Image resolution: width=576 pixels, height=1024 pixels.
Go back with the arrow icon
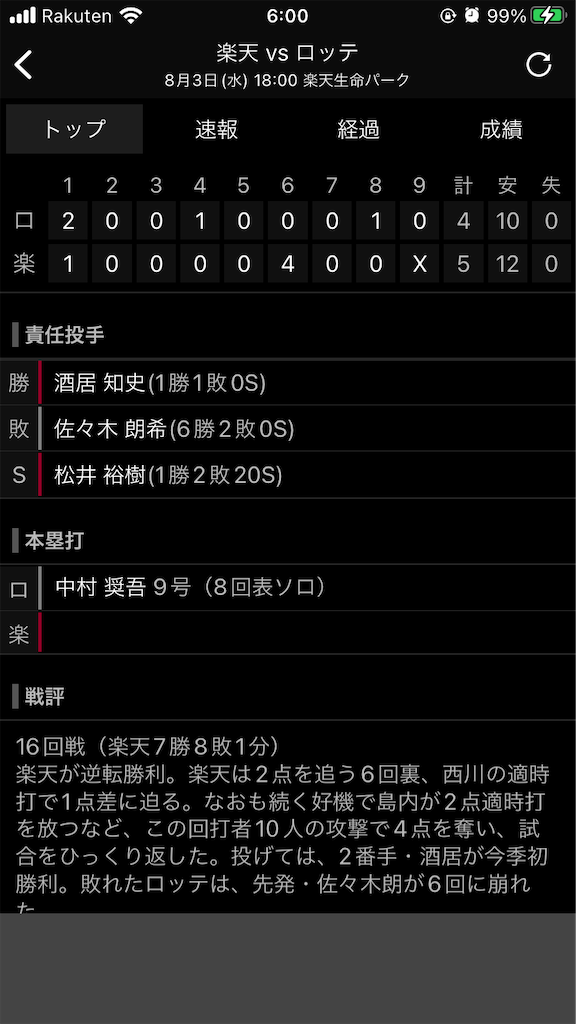coord(24,65)
